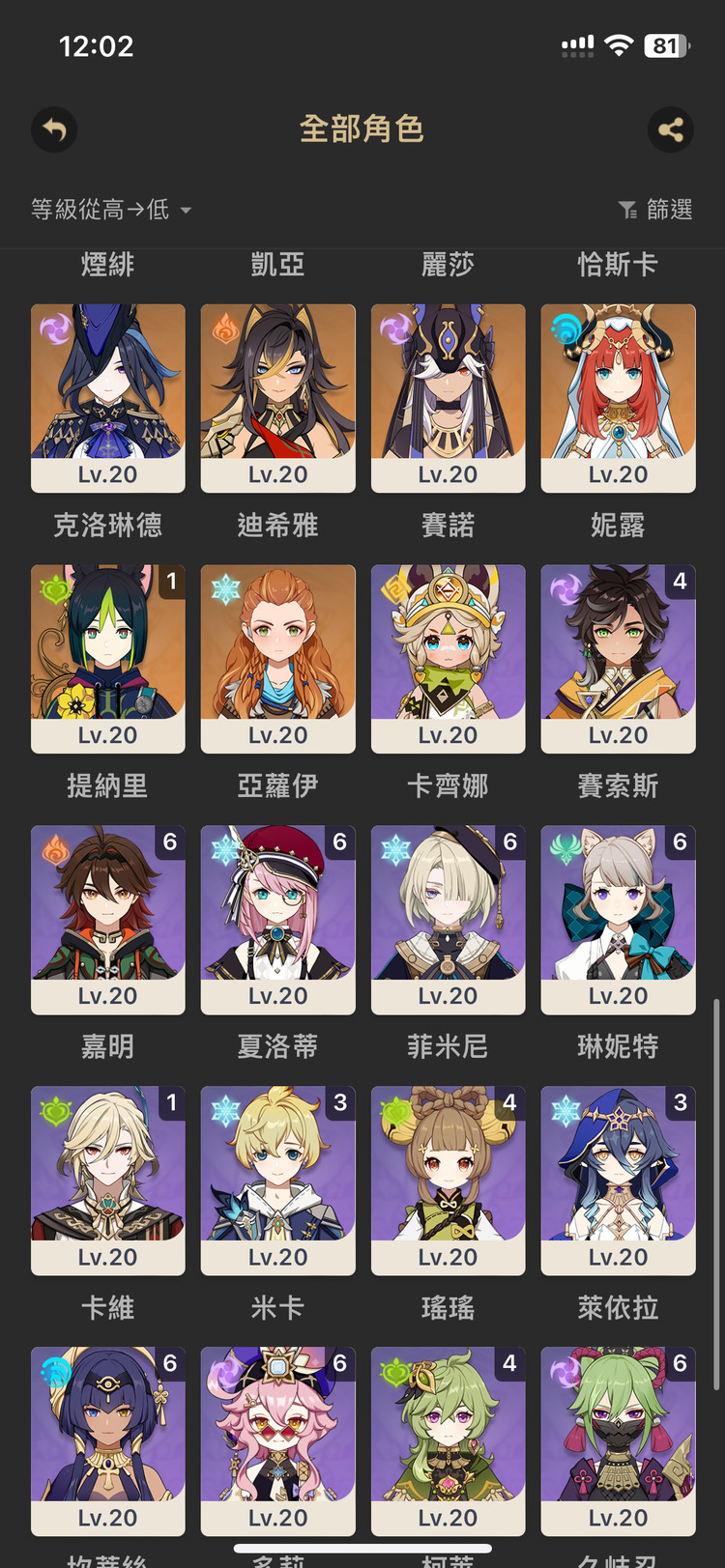
Task: Select the 賽諾 character card
Action: pyautogui.click(x=448, y=398)
